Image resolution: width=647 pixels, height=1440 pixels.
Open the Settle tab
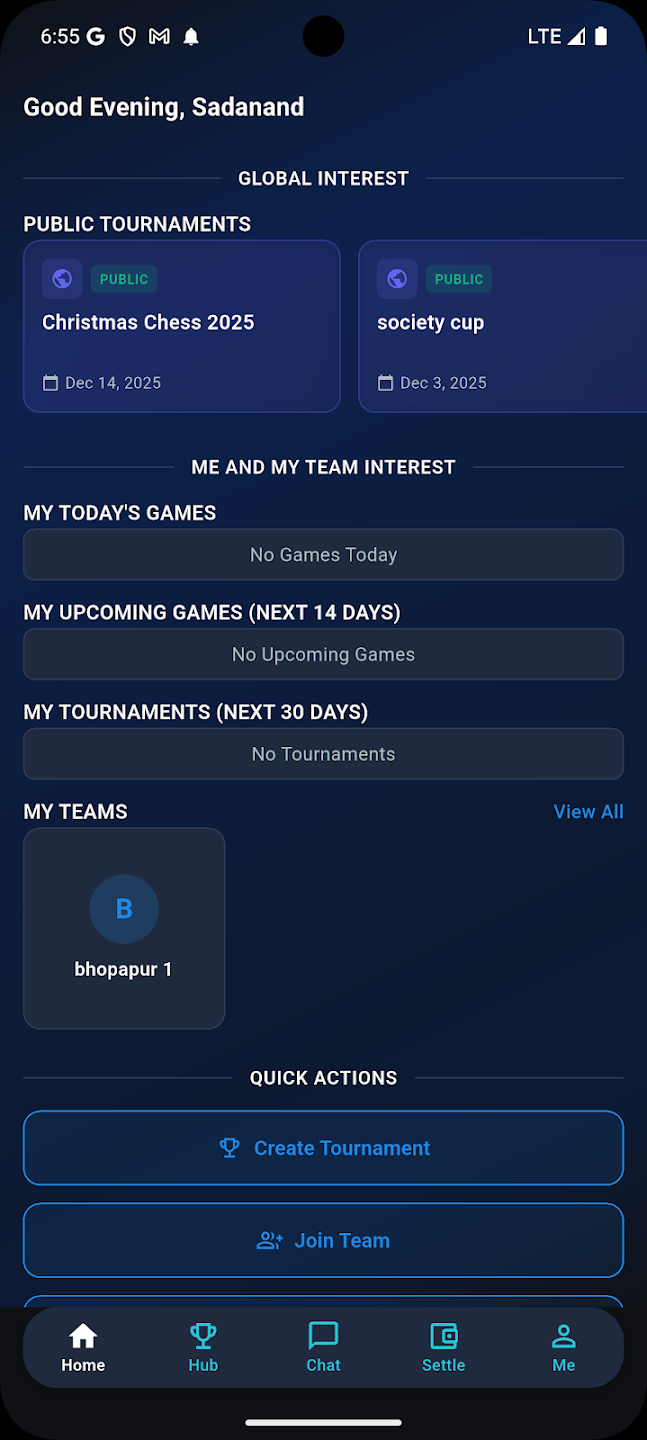(443, 1347)
